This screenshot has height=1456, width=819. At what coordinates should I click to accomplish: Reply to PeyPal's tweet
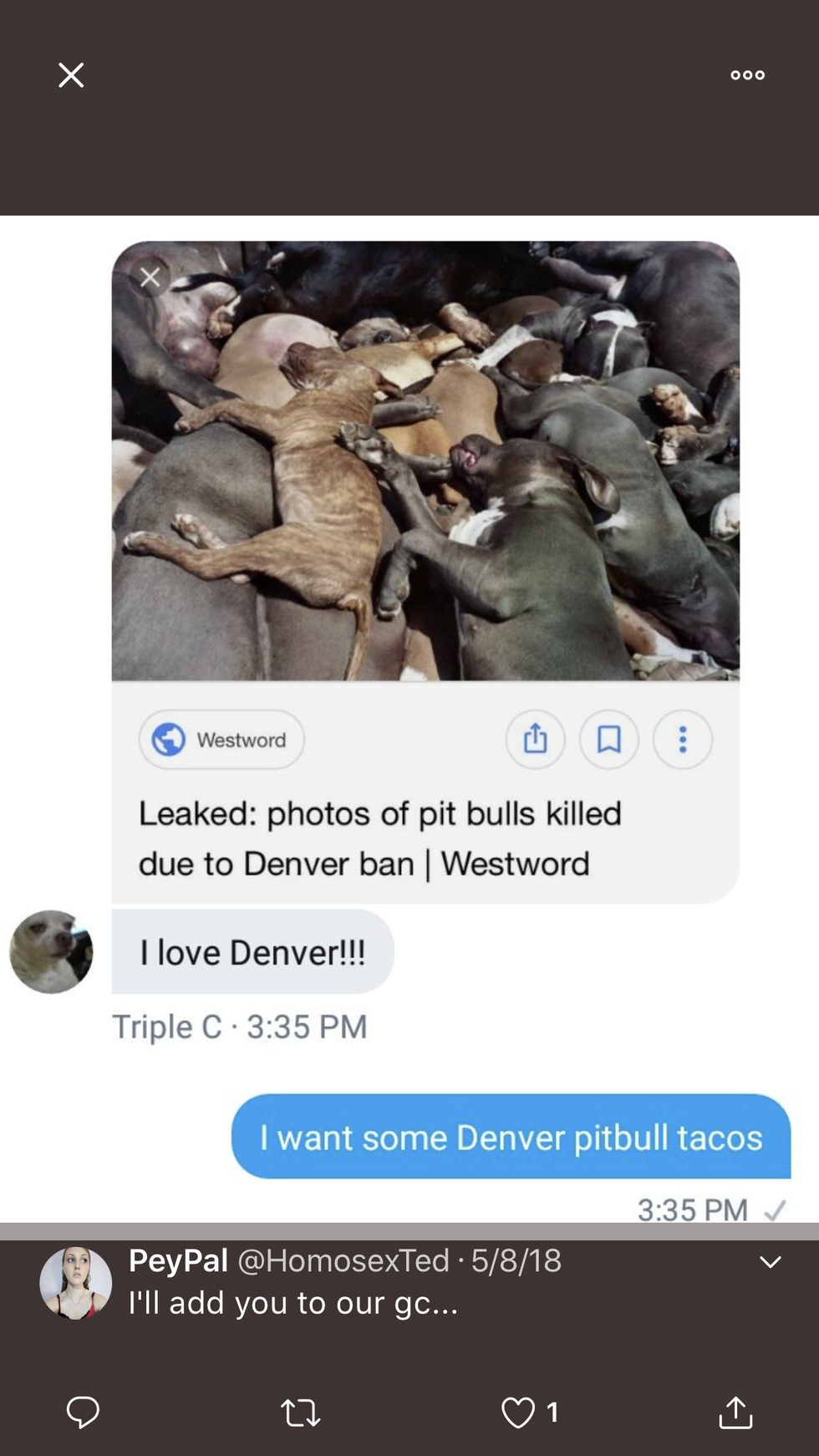click(83, 1412)
